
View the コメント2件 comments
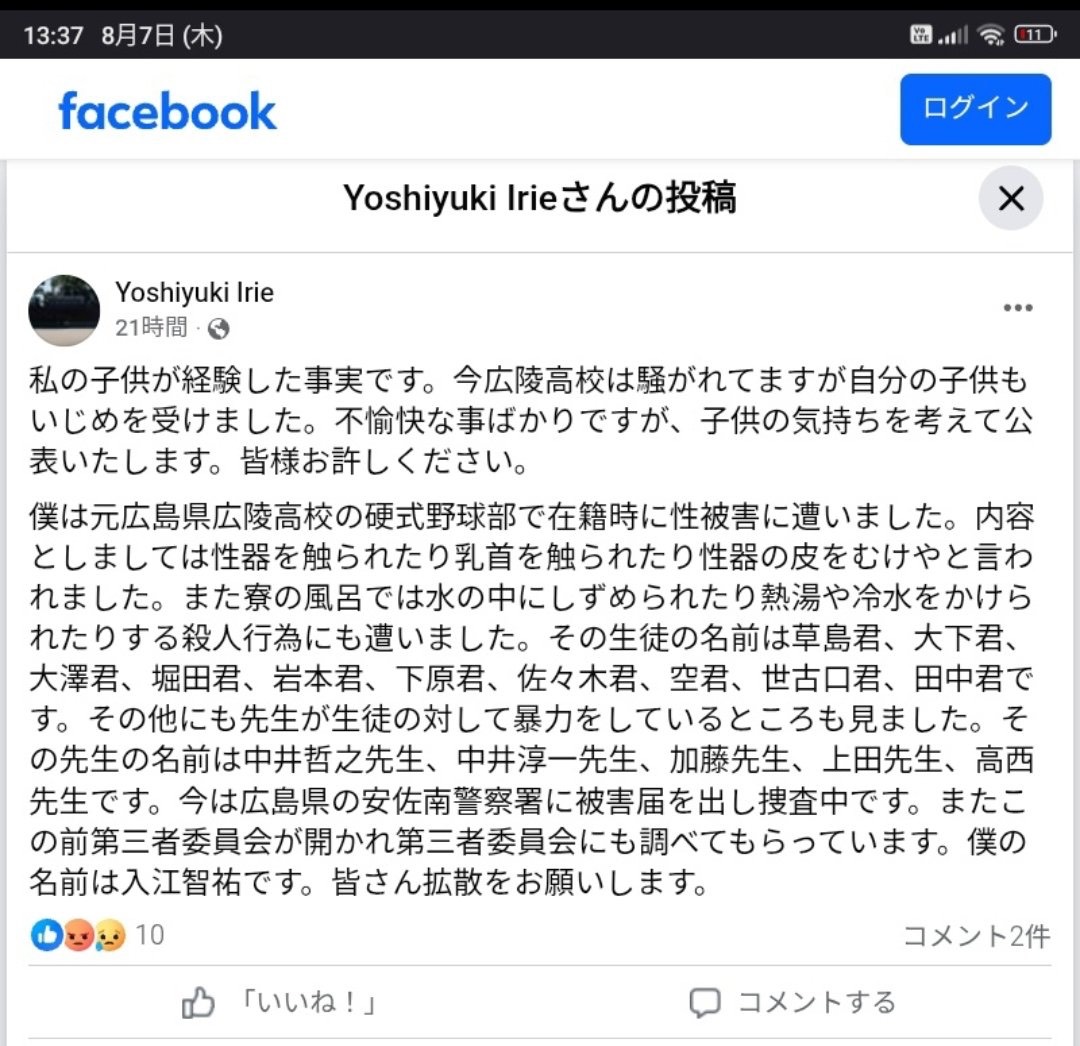click(x=976, y=936)
